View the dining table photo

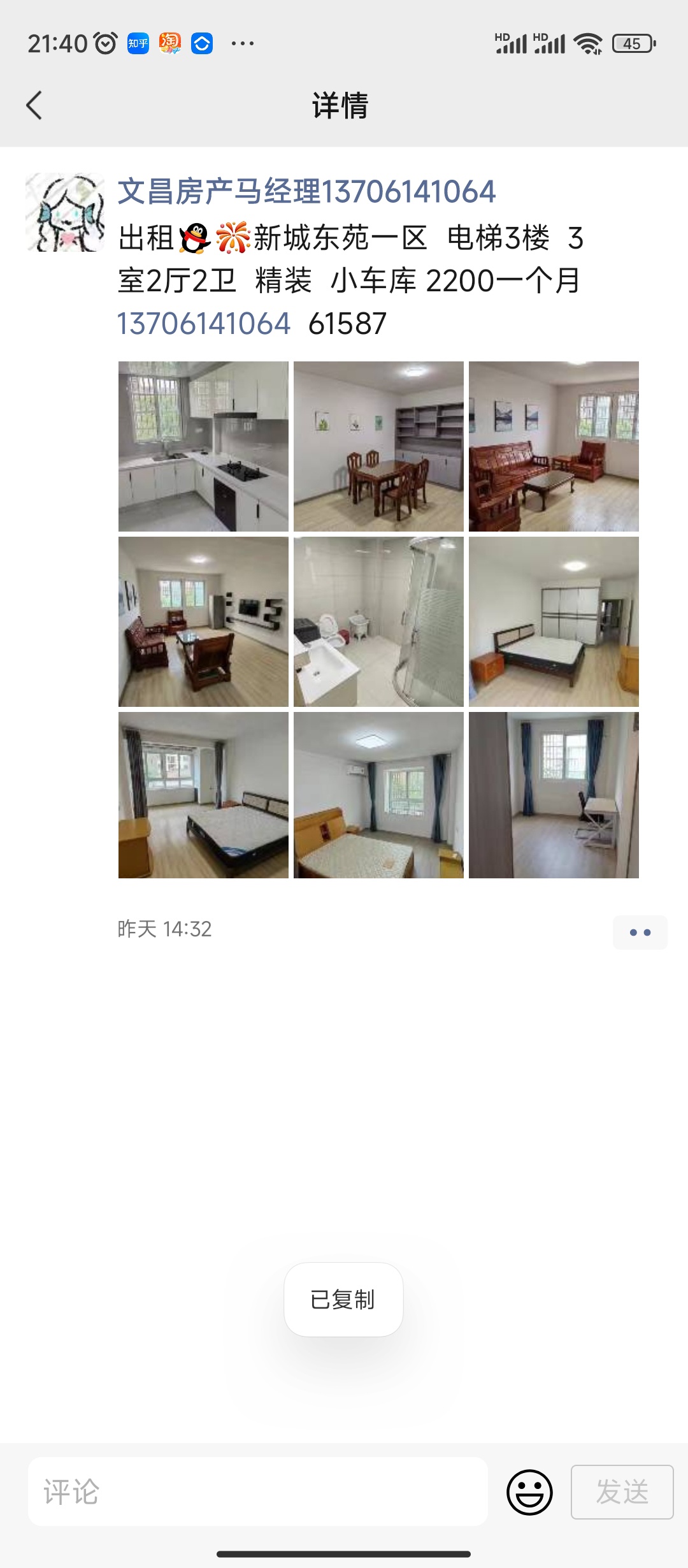pos(378,446)
